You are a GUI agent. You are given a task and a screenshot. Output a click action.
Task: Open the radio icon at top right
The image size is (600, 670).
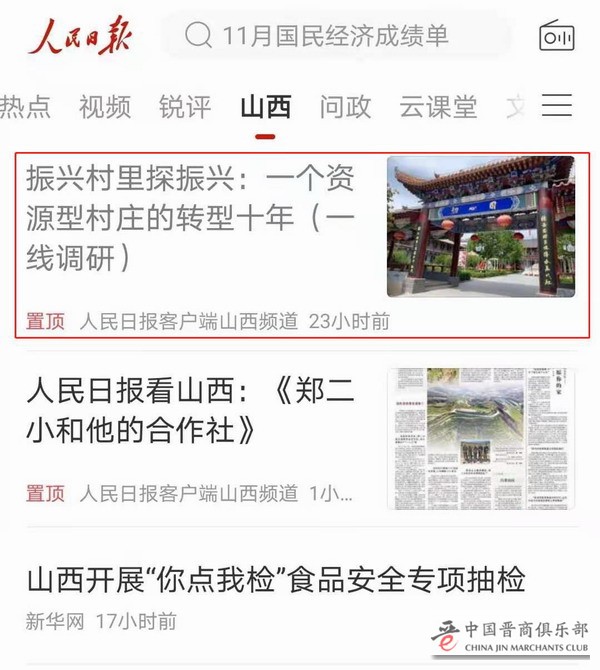(556, 36)
